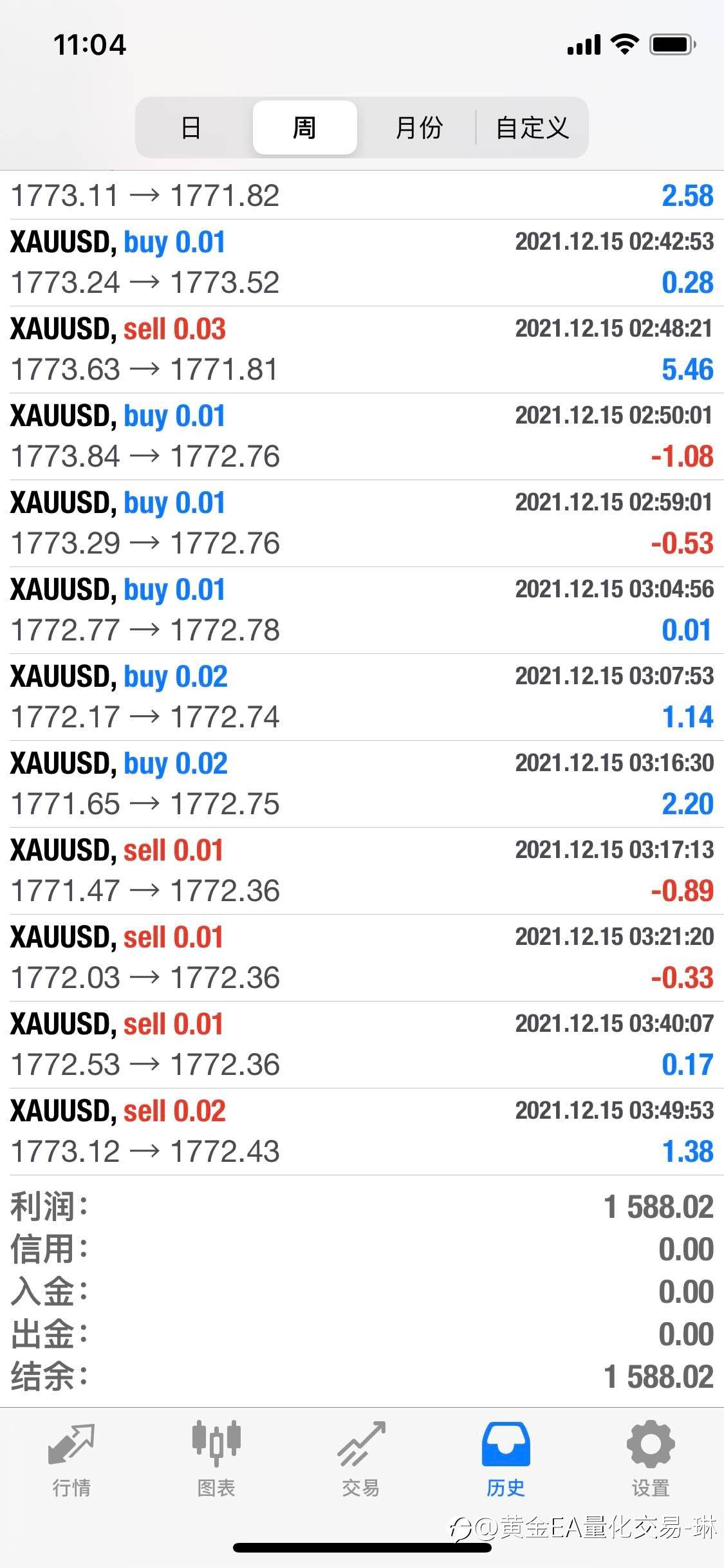724x1568 pixels.
Task: Open the 设置 settings tab
Action: tap(651, 1460)
